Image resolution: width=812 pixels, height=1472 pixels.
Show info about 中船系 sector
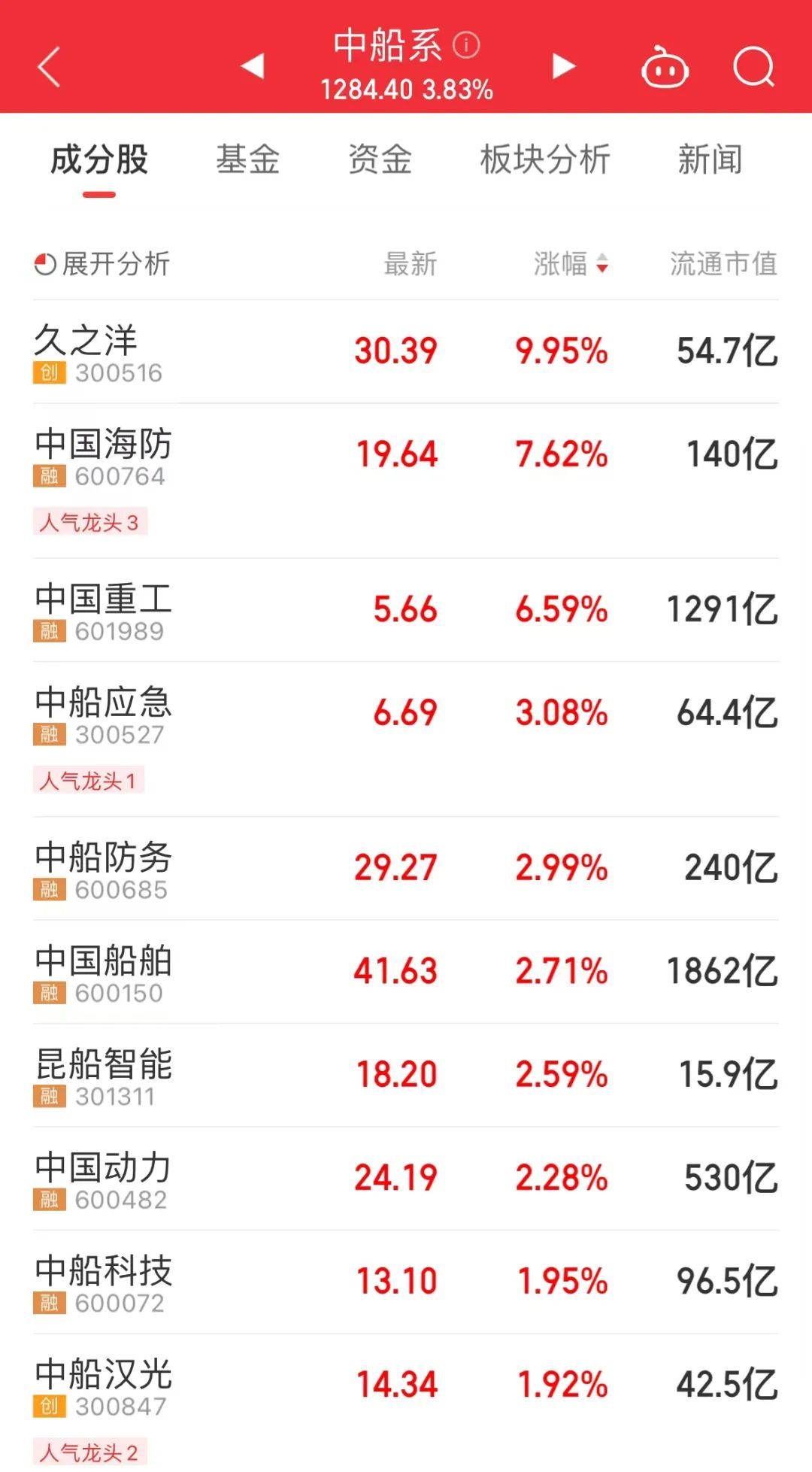coord(466,45)
